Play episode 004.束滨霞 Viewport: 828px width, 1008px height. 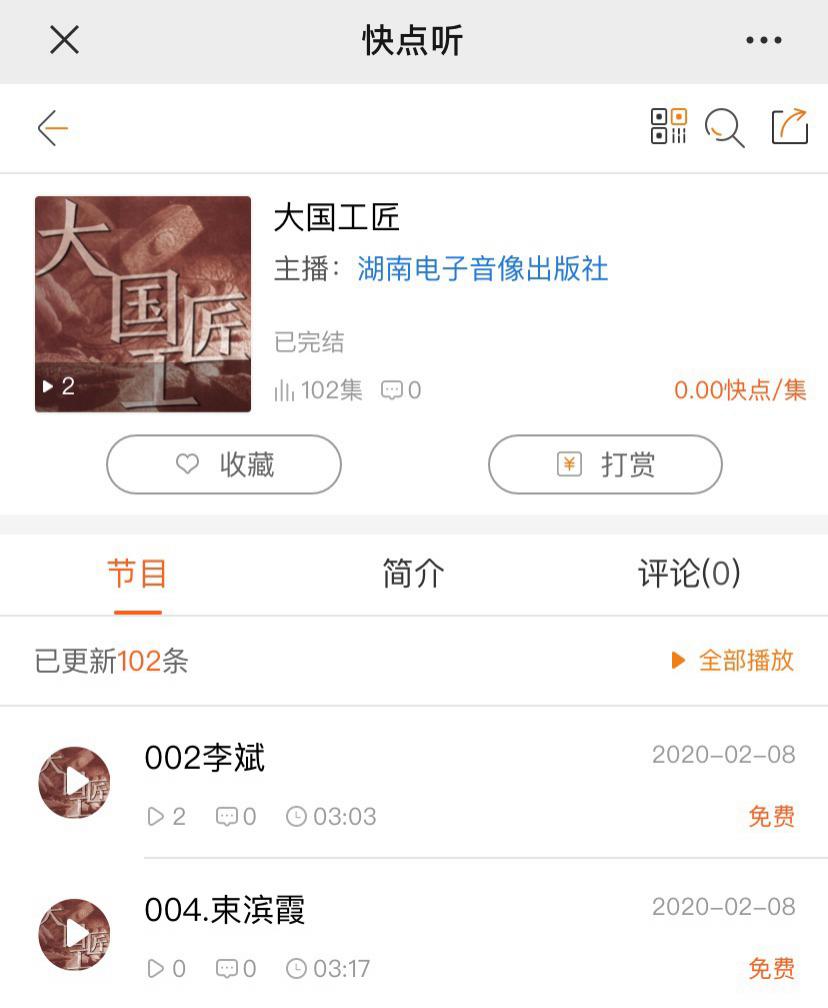pyautogui.click(x=74, y=935)
